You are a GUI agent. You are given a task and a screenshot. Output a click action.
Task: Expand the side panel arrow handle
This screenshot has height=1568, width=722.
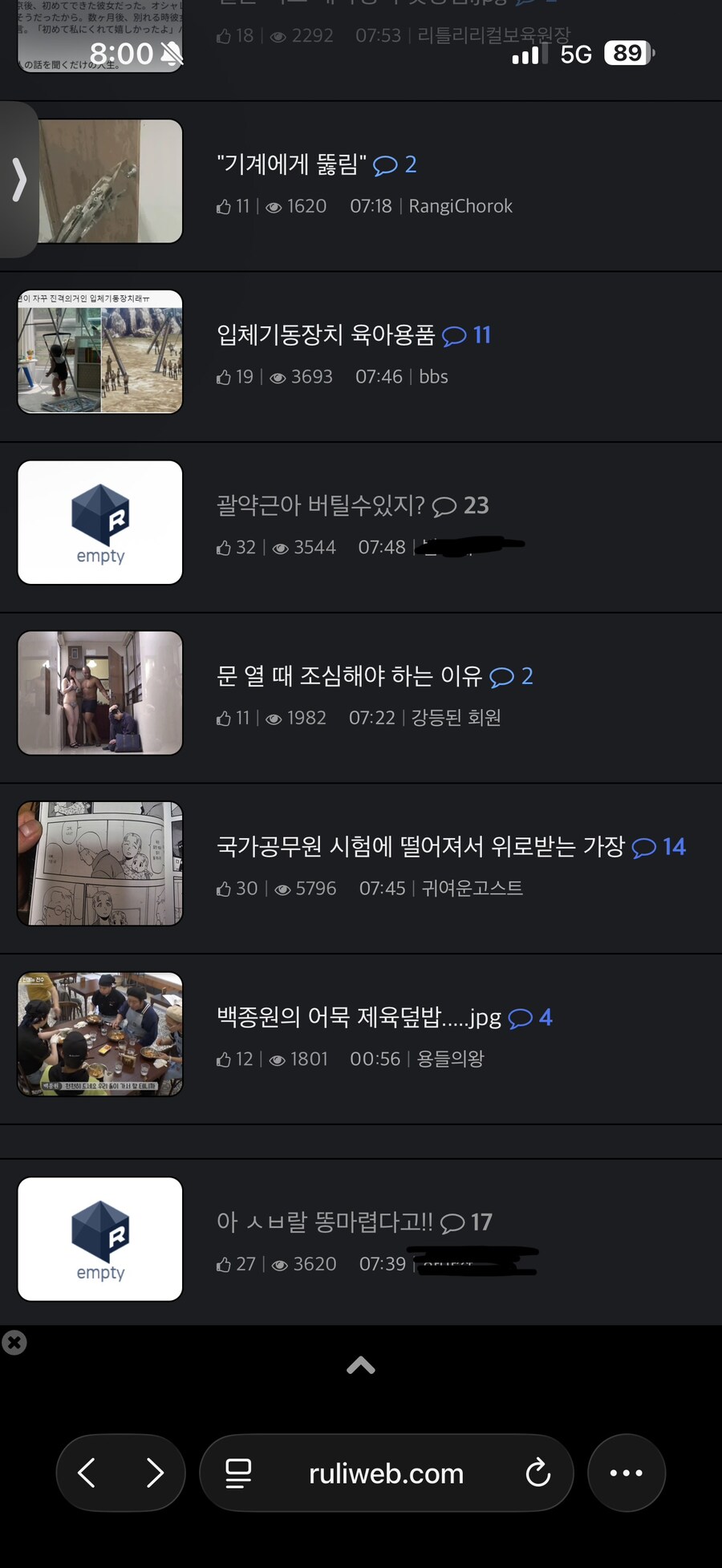[x=19, y=179]
